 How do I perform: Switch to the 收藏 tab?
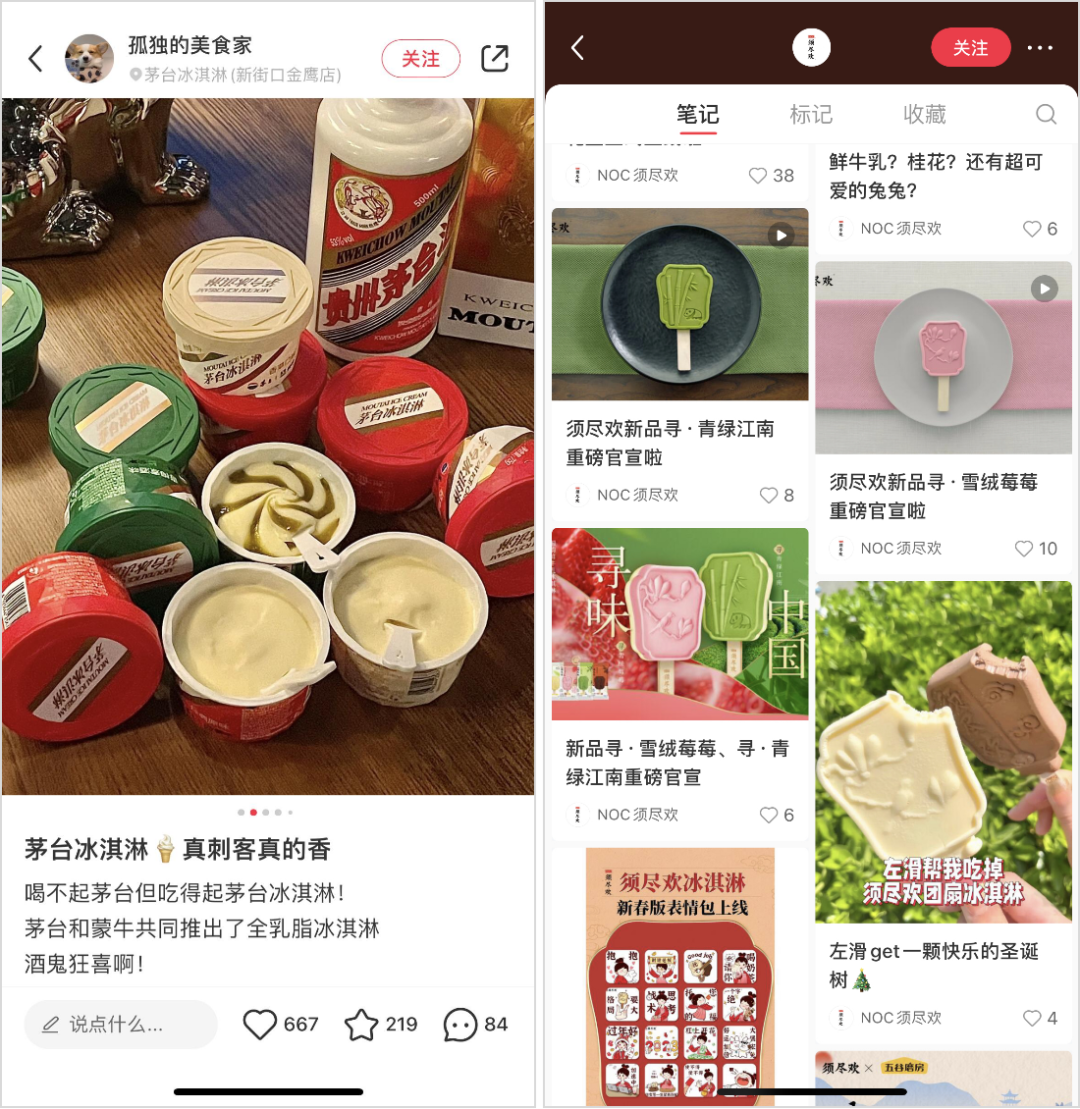(924, 114)
